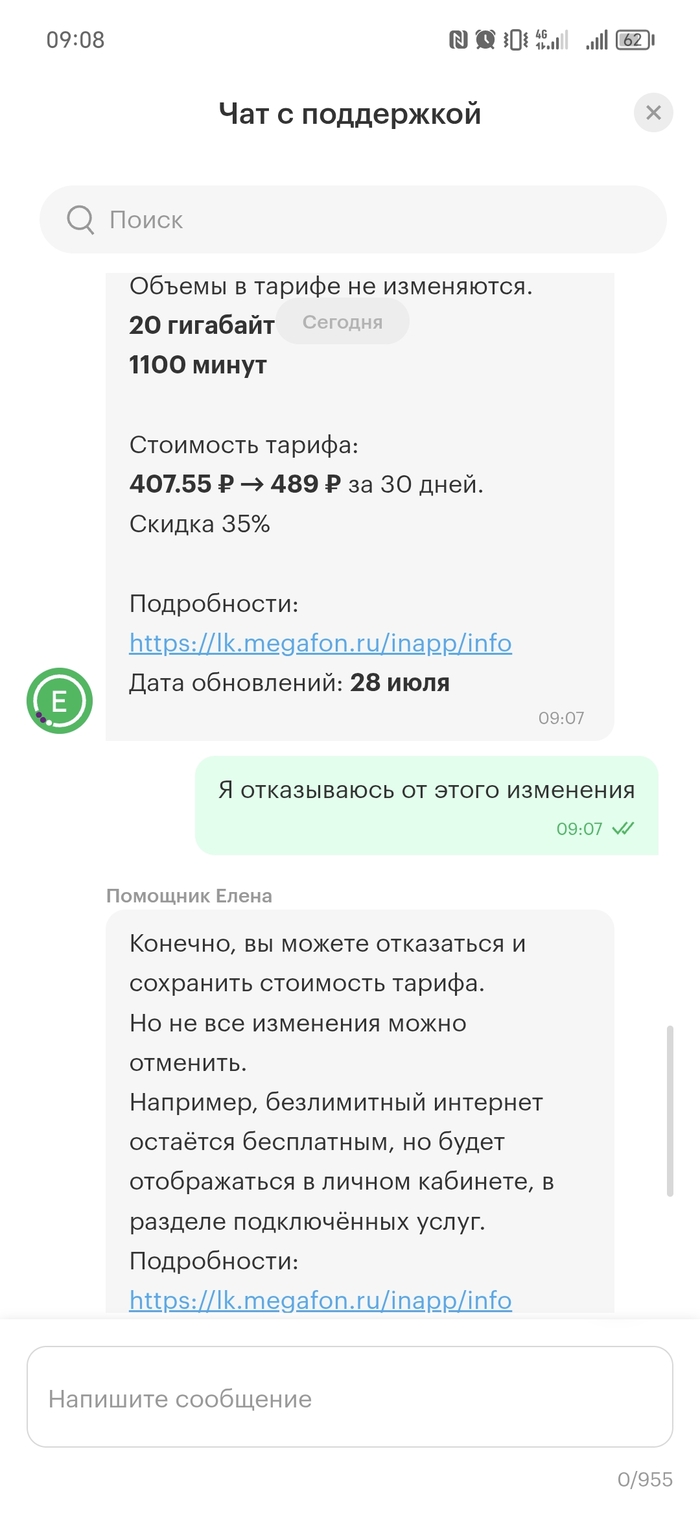Open the megafon link under Дата обновлений message
Image resolution: width=700 pixels, height=1517 pixels.
point(320,643)
